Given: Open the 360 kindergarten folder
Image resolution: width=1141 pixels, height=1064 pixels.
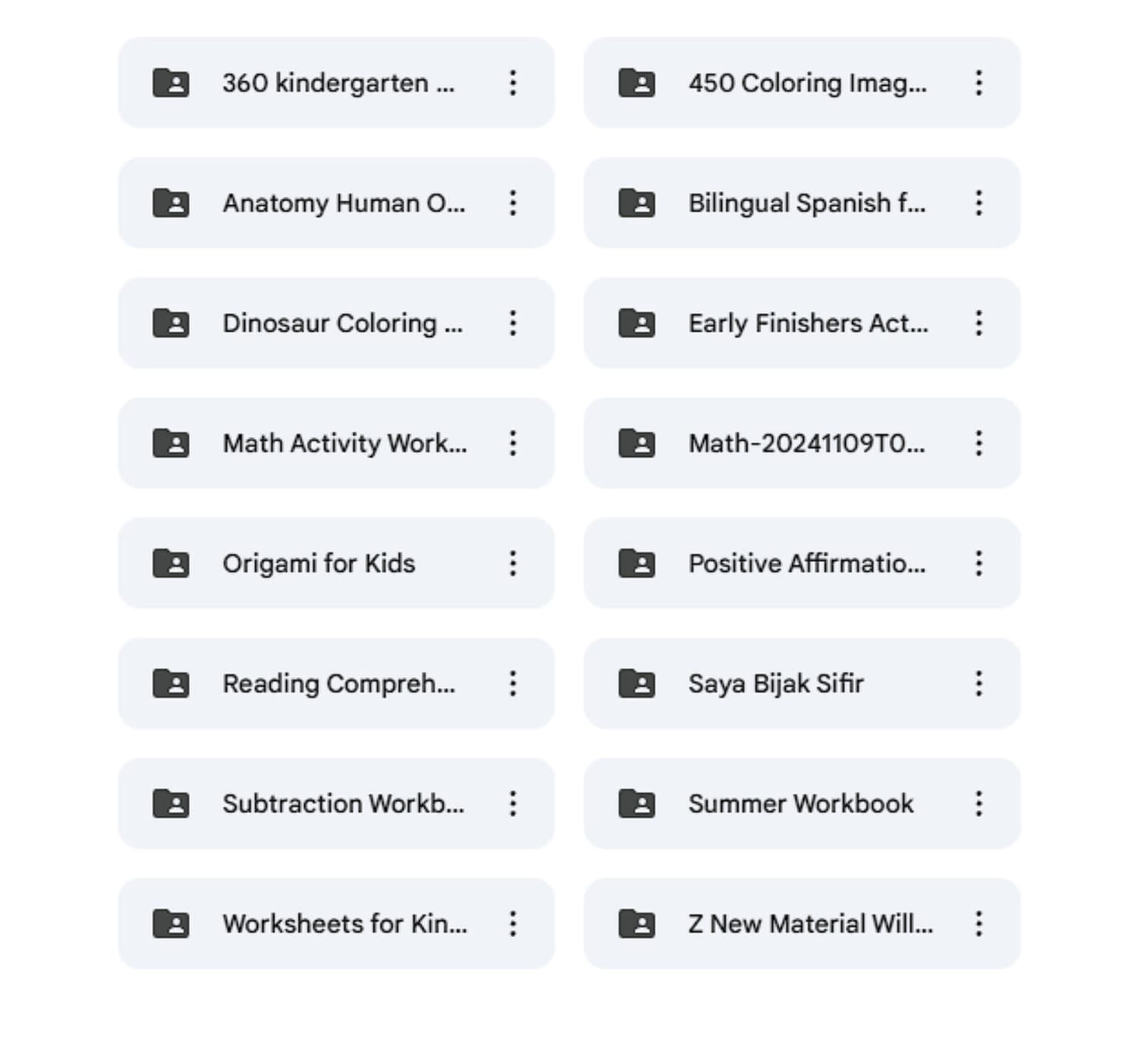Looking at the screenshot, I should pyautogui.click(x=336, y=83).
